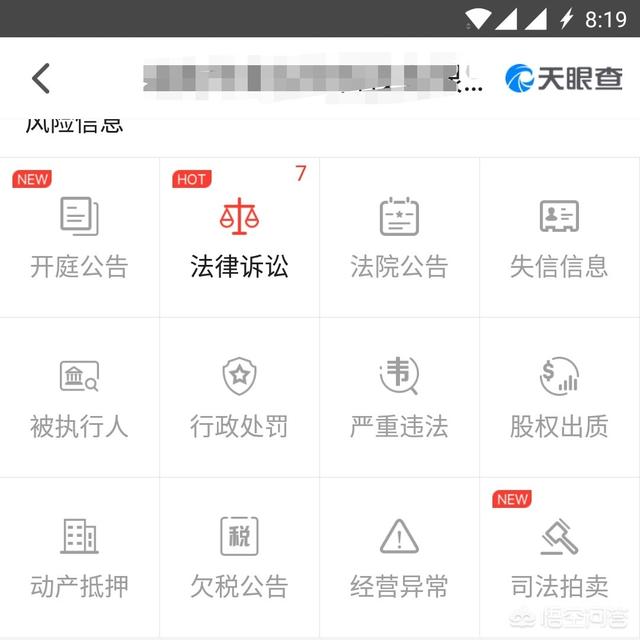This screenshot has height=640, width=640.
Task: Select 司法拍卖 judicial auctions
Action: coord(559,558)
